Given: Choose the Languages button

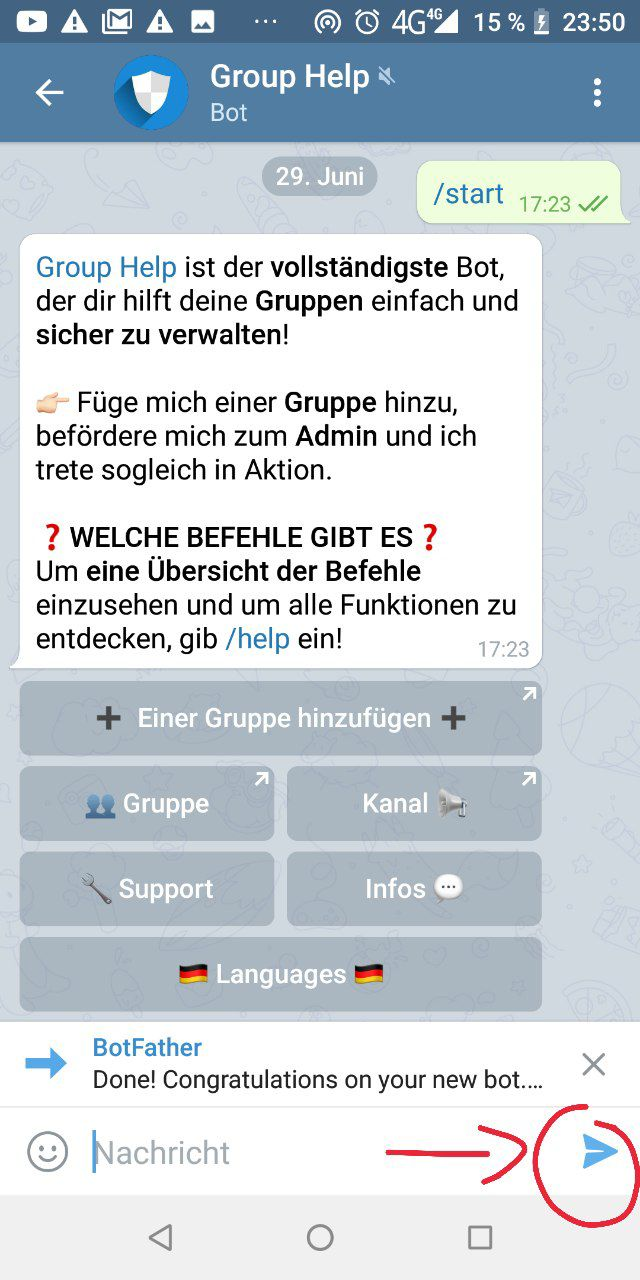Looking at the screenshot, I should (281, 974).
